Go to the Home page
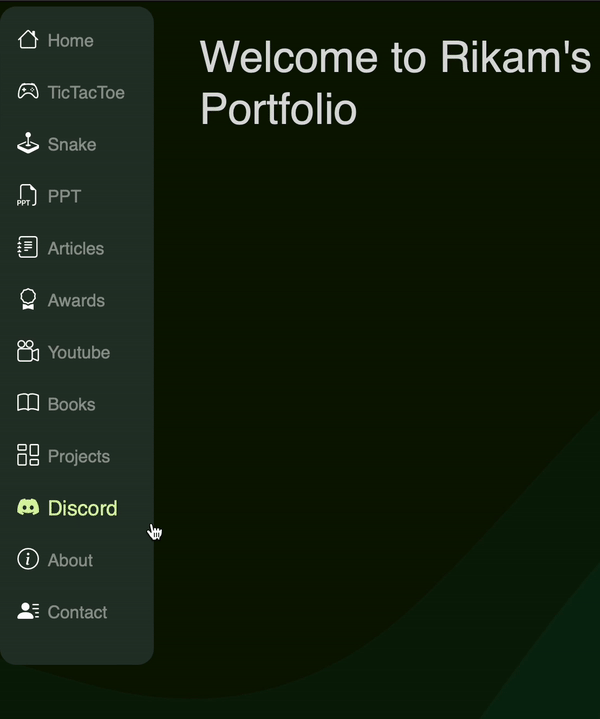Screen dimensions: 600x719 (x=69, y=41)
